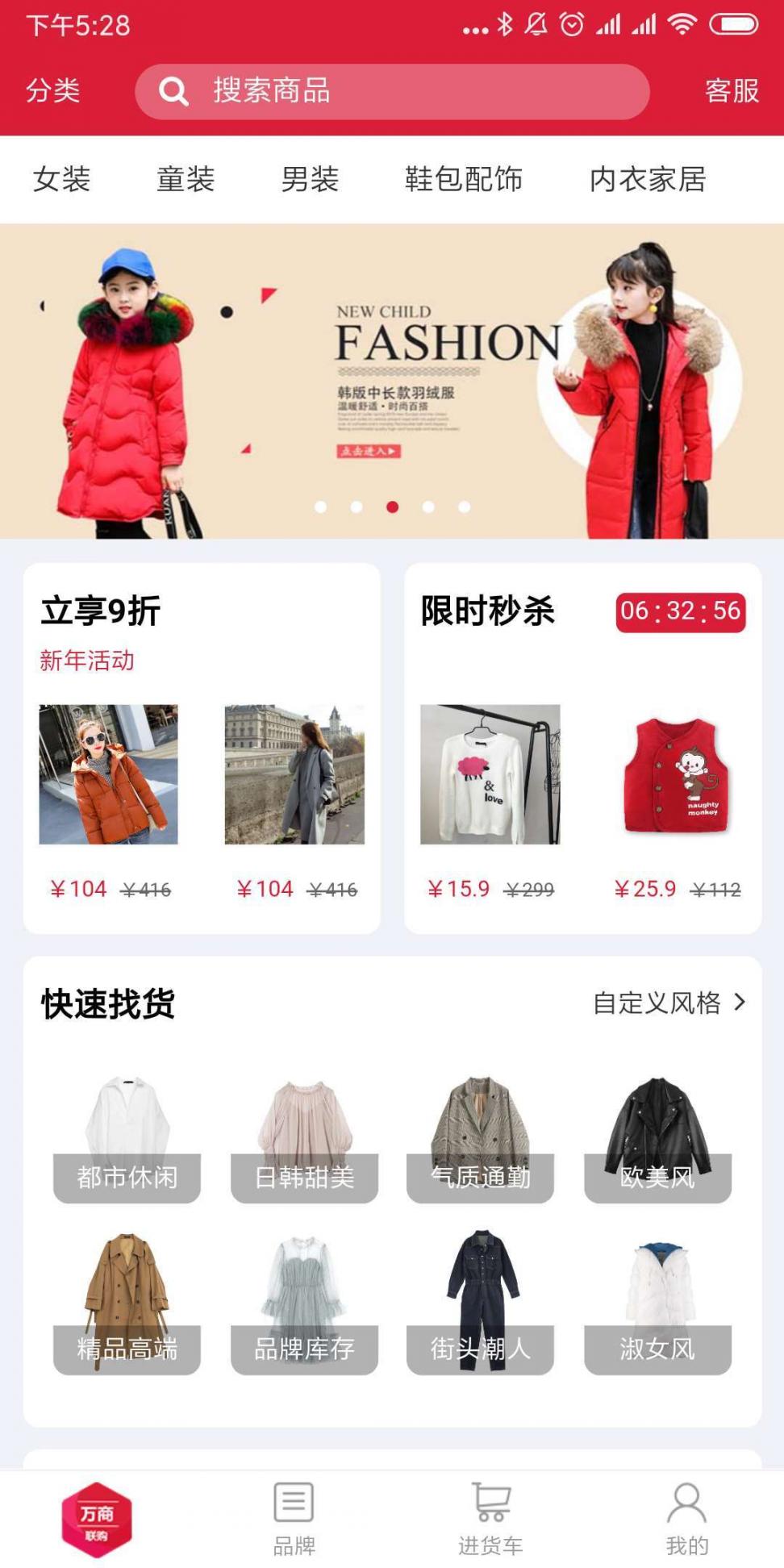This screenshot has width=784, height=1568.
Task: Select the 男装 tab
Action: (x=310, y=179)
